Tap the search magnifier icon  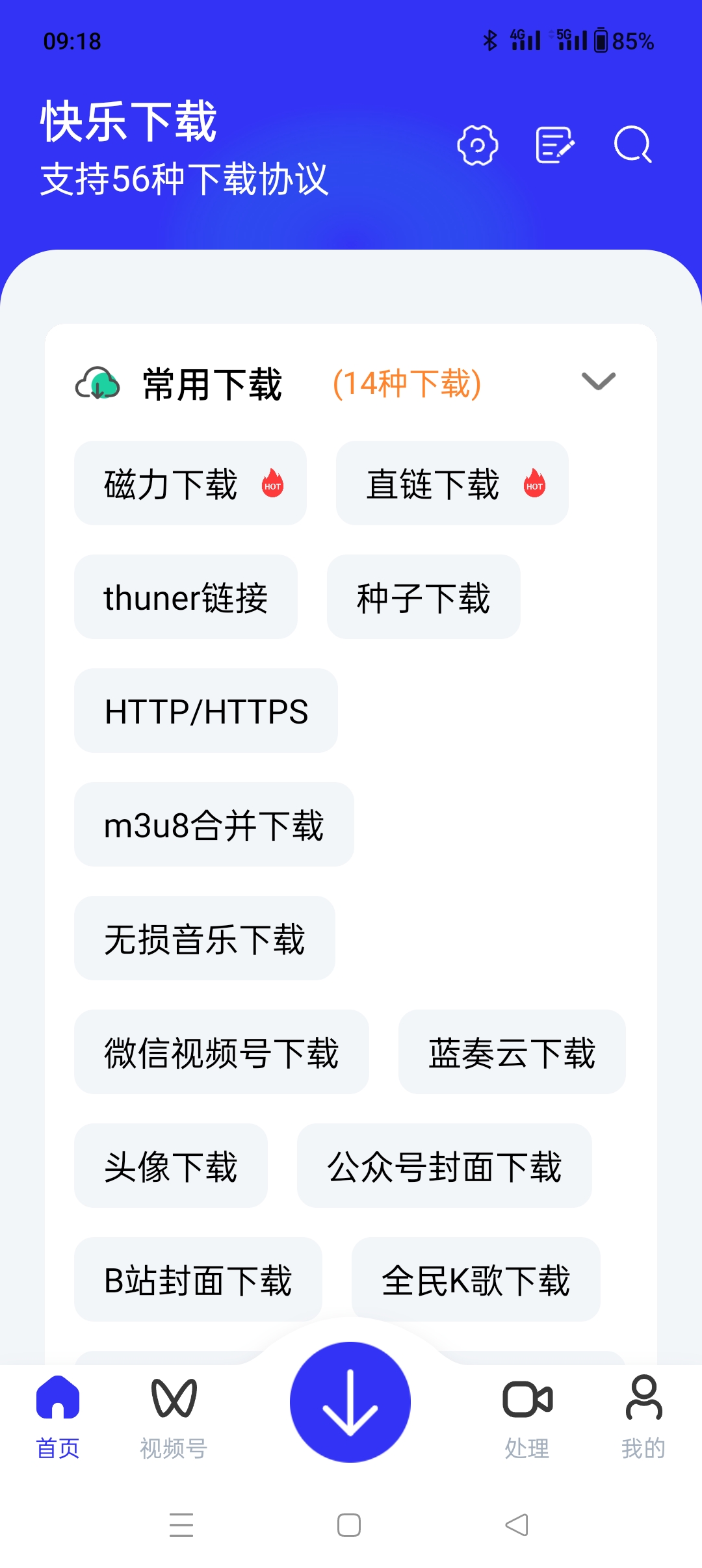[x=632, y=145]
